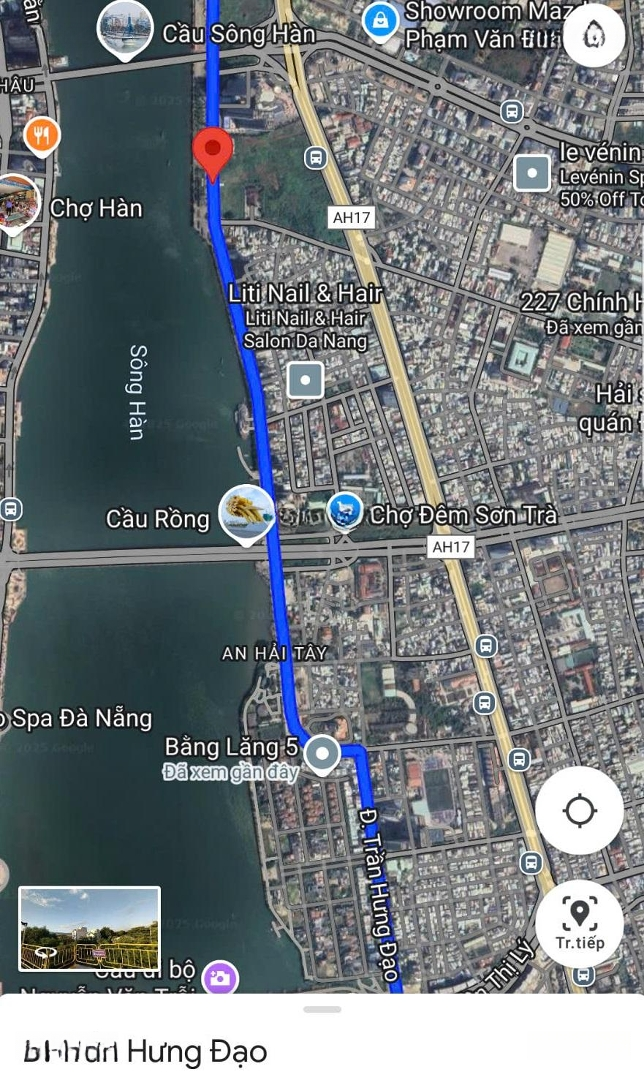Viewport: 644px width, 1080px height.
Task: Open the purple camera pin
Action: point(220,977)
